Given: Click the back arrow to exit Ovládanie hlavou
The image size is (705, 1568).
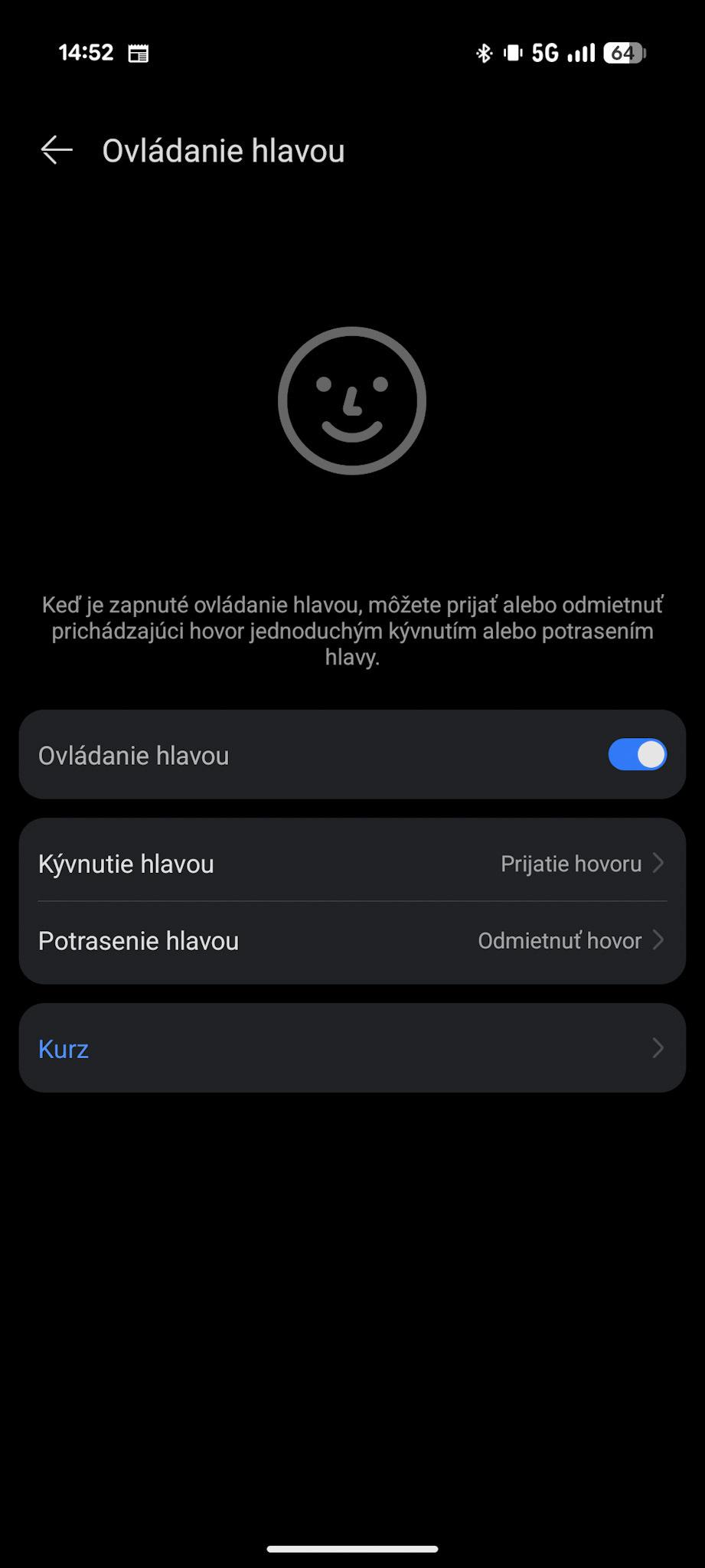Looking at the screenshot, I should click(54, 150).
